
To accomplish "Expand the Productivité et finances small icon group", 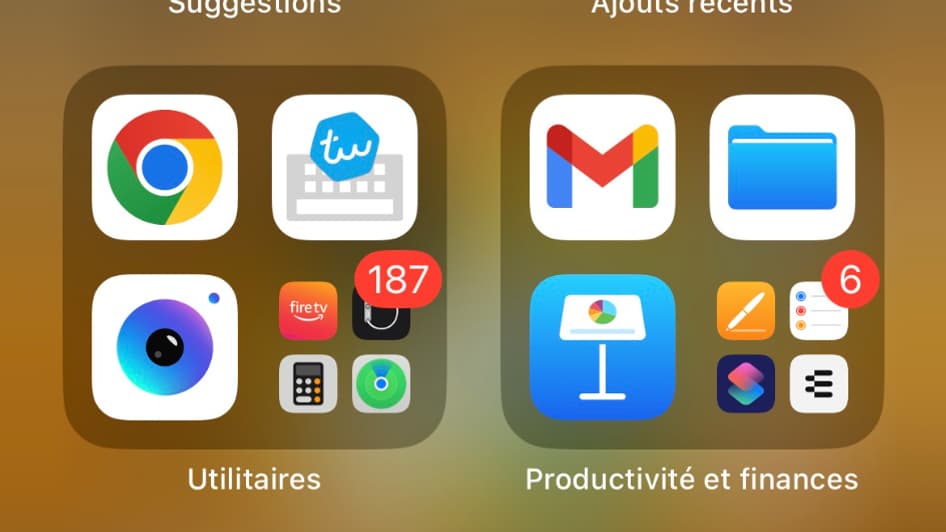I will pyautogui.click(x=782, y=348).
